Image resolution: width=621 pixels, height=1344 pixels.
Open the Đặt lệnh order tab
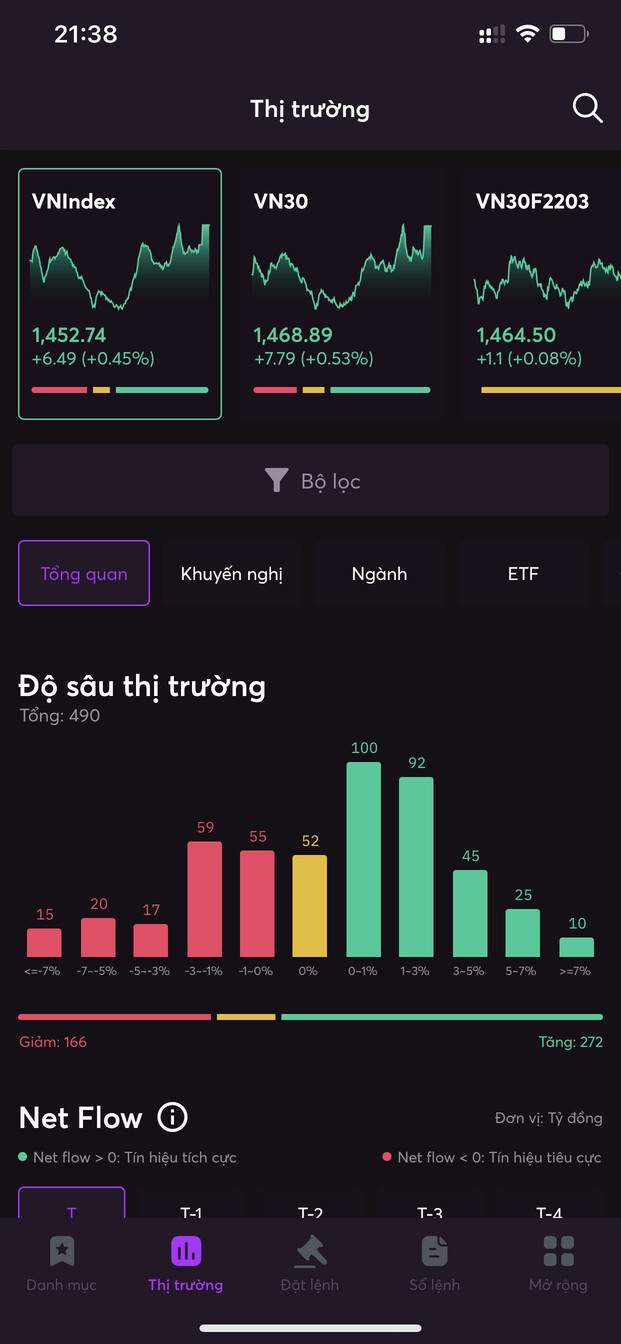(x=310, y=1263)
